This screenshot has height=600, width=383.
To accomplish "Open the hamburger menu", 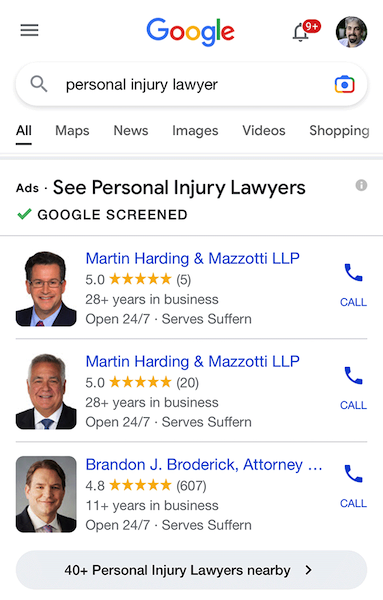I will pos(29,30).
